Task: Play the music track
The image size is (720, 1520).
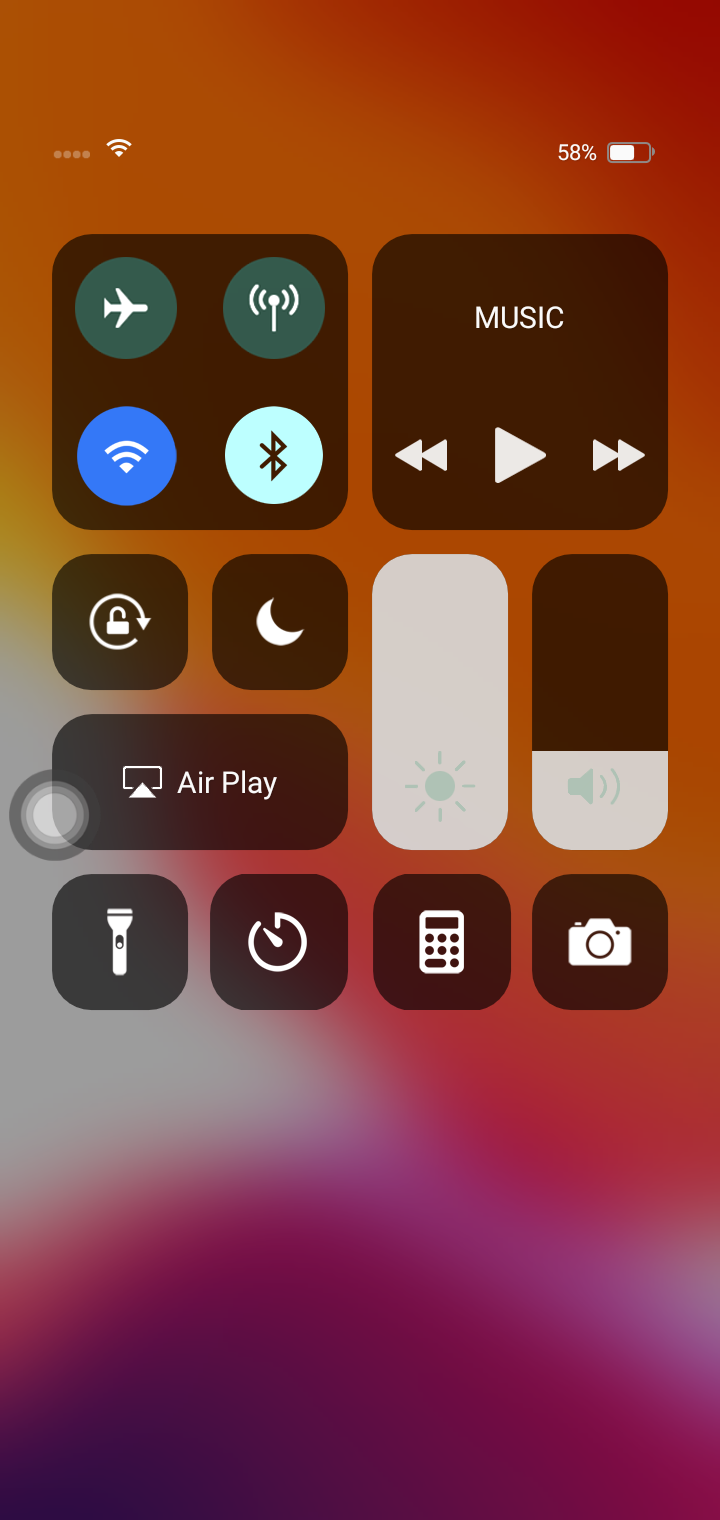Action: [x=520, y=455]
